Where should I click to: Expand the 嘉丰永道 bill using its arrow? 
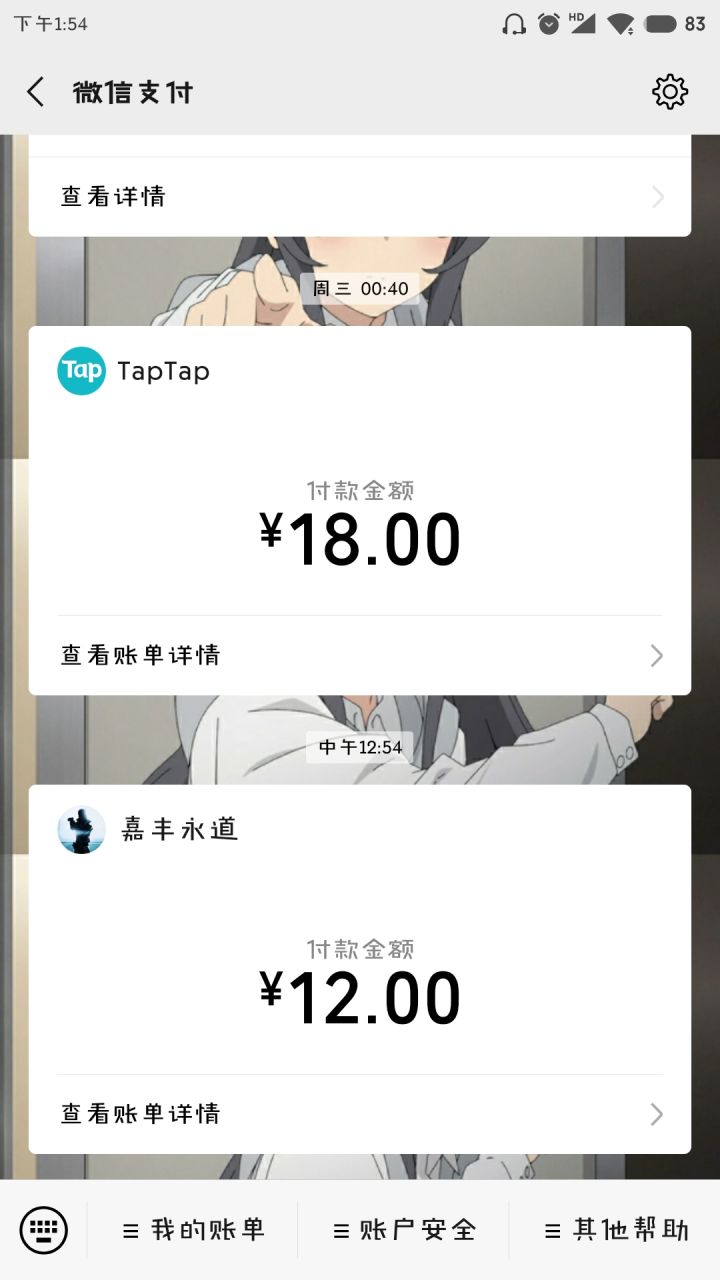click(x=657, y=1114)
